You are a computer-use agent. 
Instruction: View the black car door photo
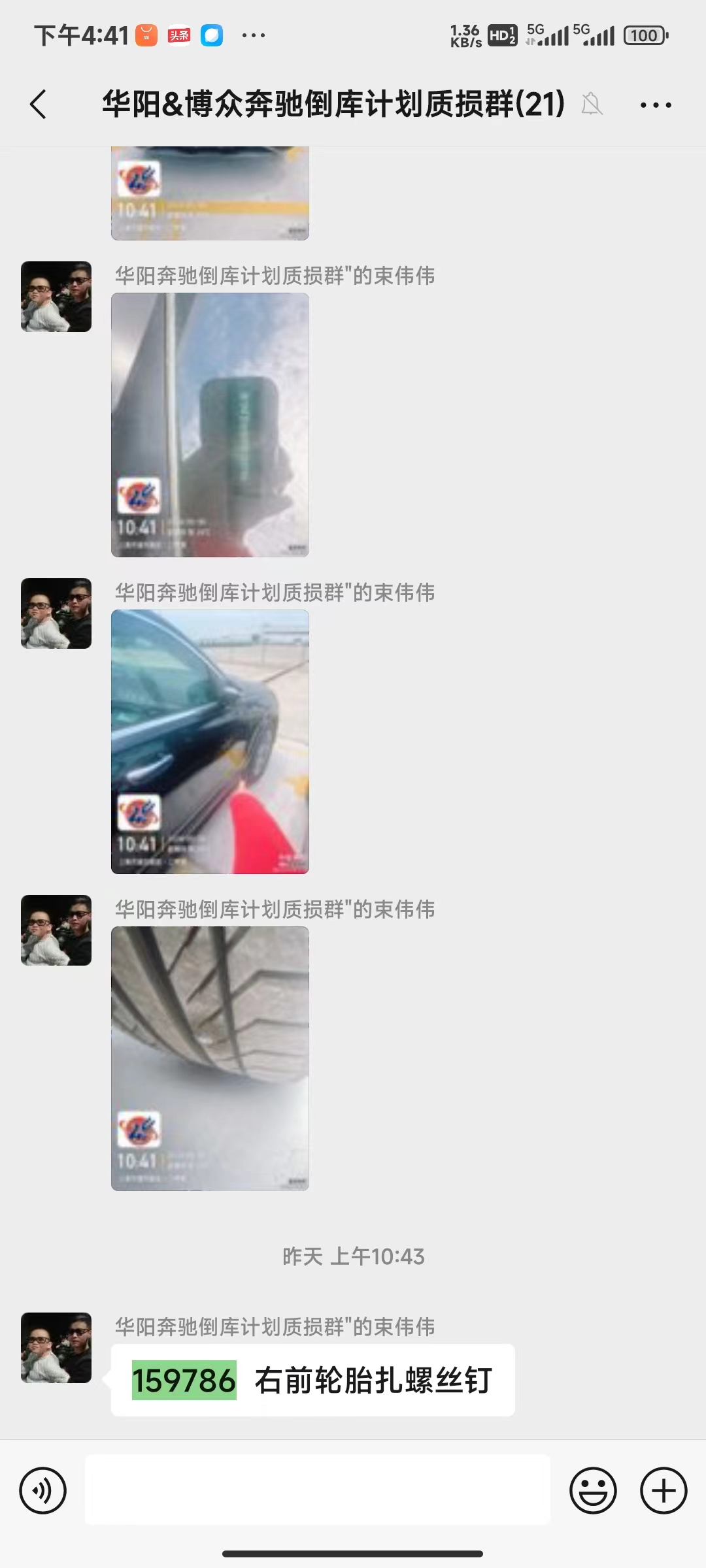click(210, 742)
